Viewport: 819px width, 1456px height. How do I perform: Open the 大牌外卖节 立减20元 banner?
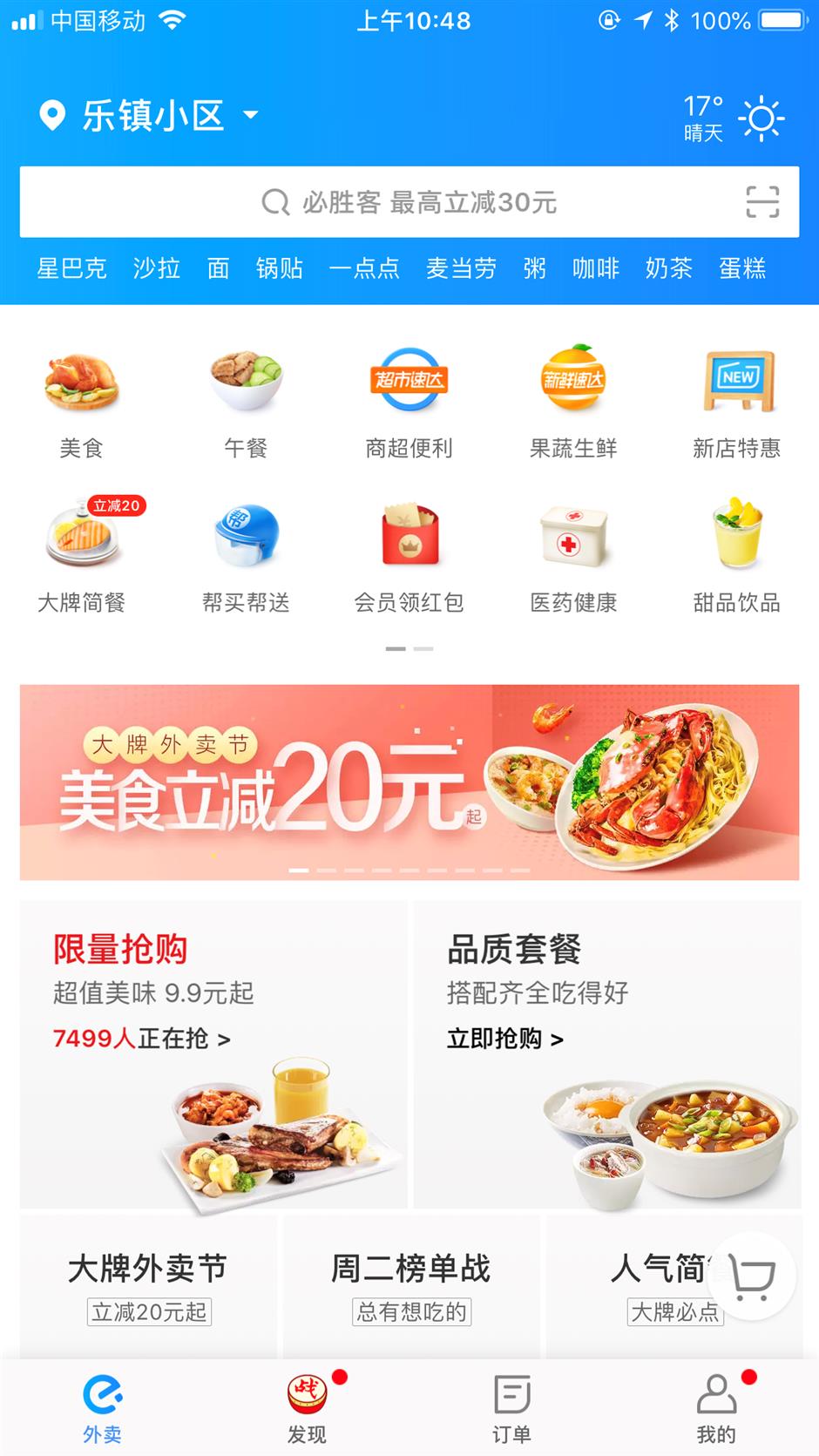[409, 782]
